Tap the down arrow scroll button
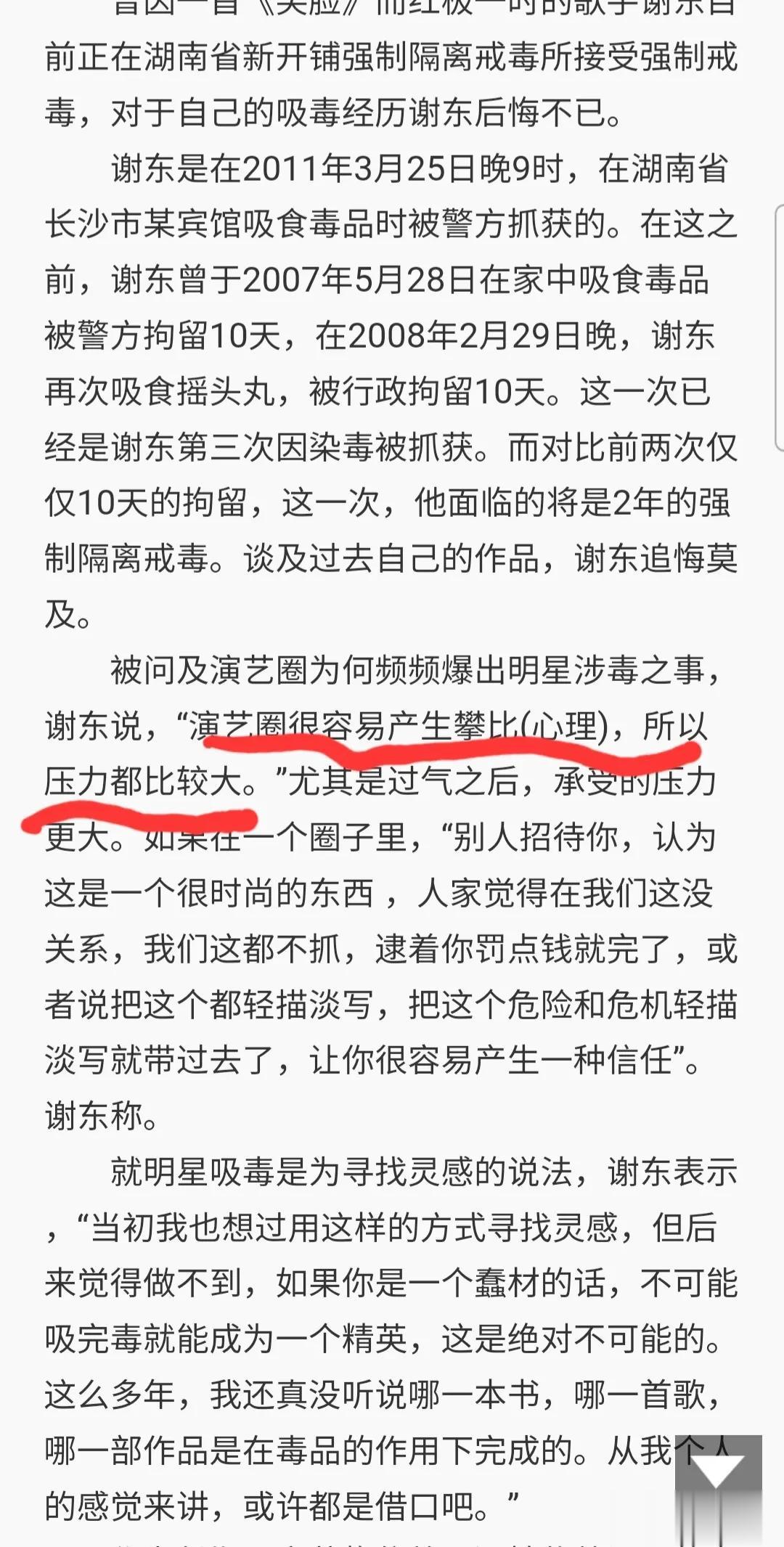The height and width of the screenshot is (1547, 784). pos(717,1472)
